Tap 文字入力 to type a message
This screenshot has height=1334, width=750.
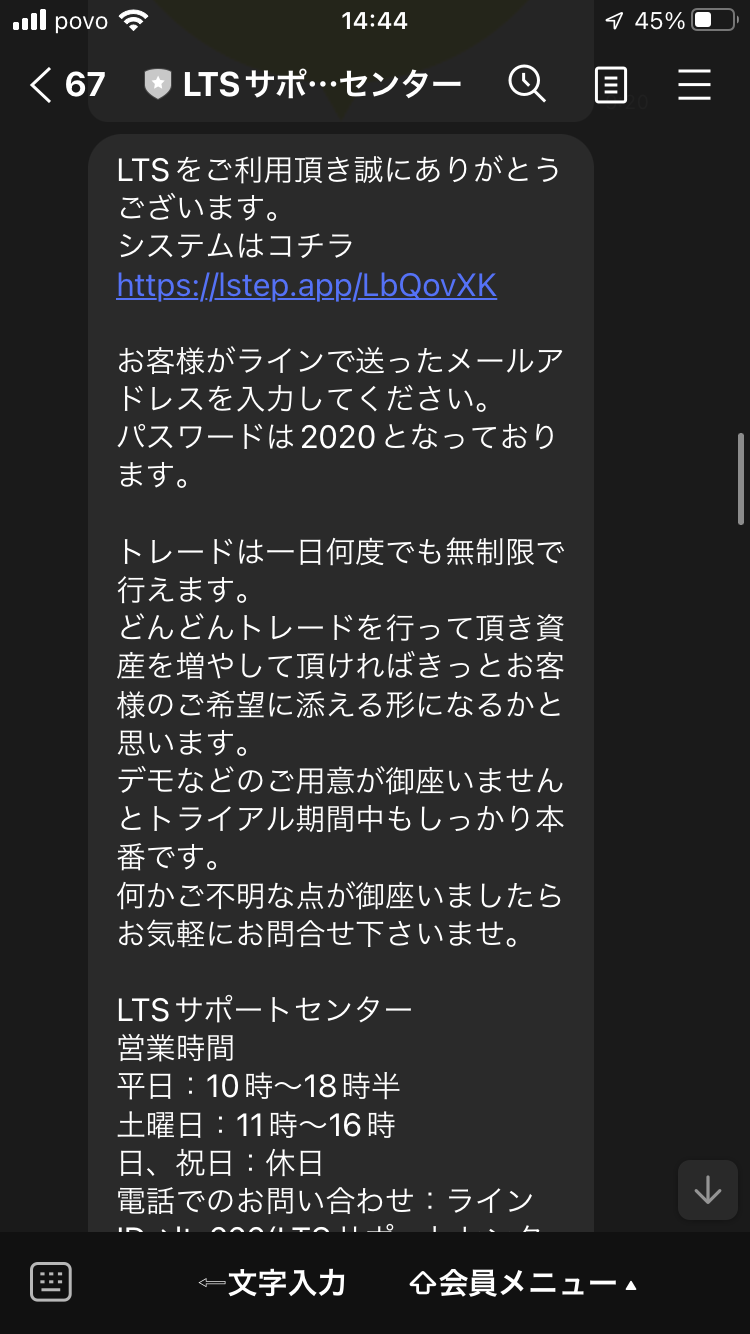272,1283
